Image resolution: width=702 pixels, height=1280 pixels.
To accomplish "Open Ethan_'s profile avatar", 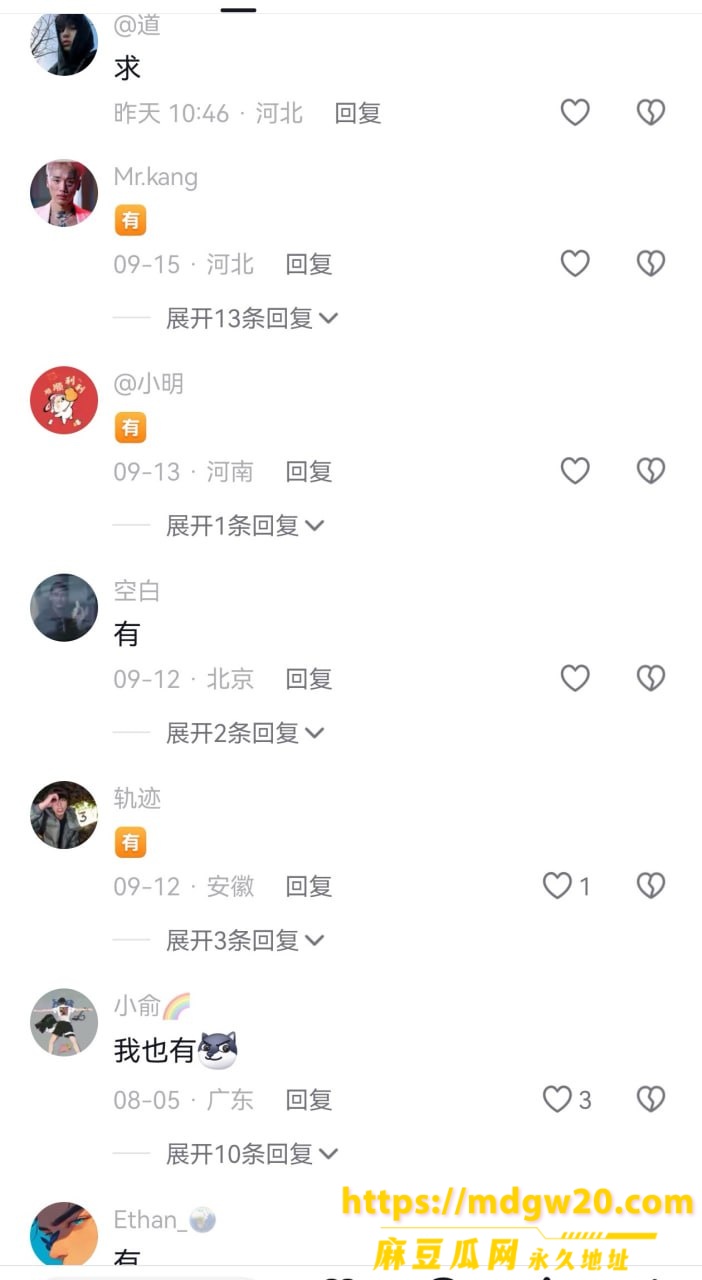I will (x=64, y=1236).
